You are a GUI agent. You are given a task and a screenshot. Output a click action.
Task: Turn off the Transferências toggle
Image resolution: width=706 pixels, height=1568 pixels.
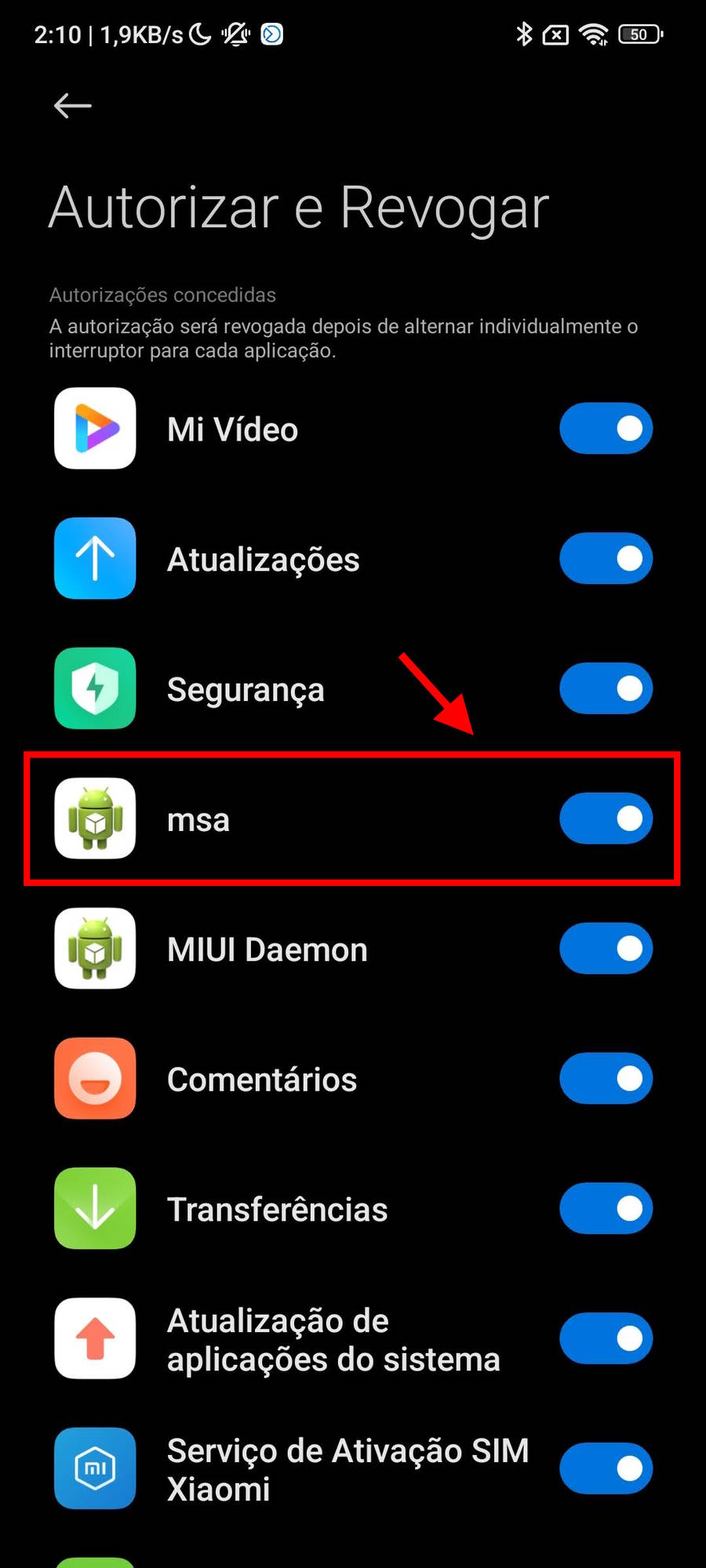606,1209
